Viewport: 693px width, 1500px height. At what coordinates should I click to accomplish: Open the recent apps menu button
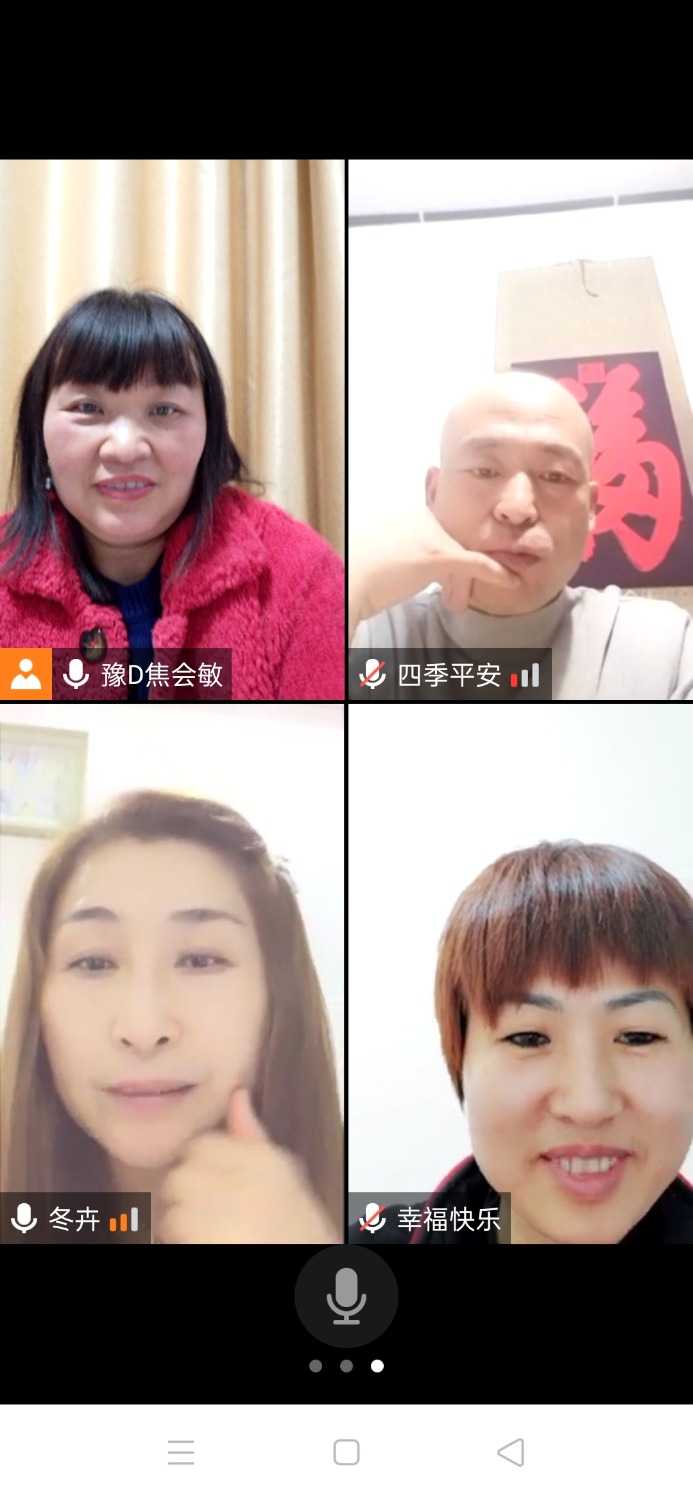coord(181,1452)
